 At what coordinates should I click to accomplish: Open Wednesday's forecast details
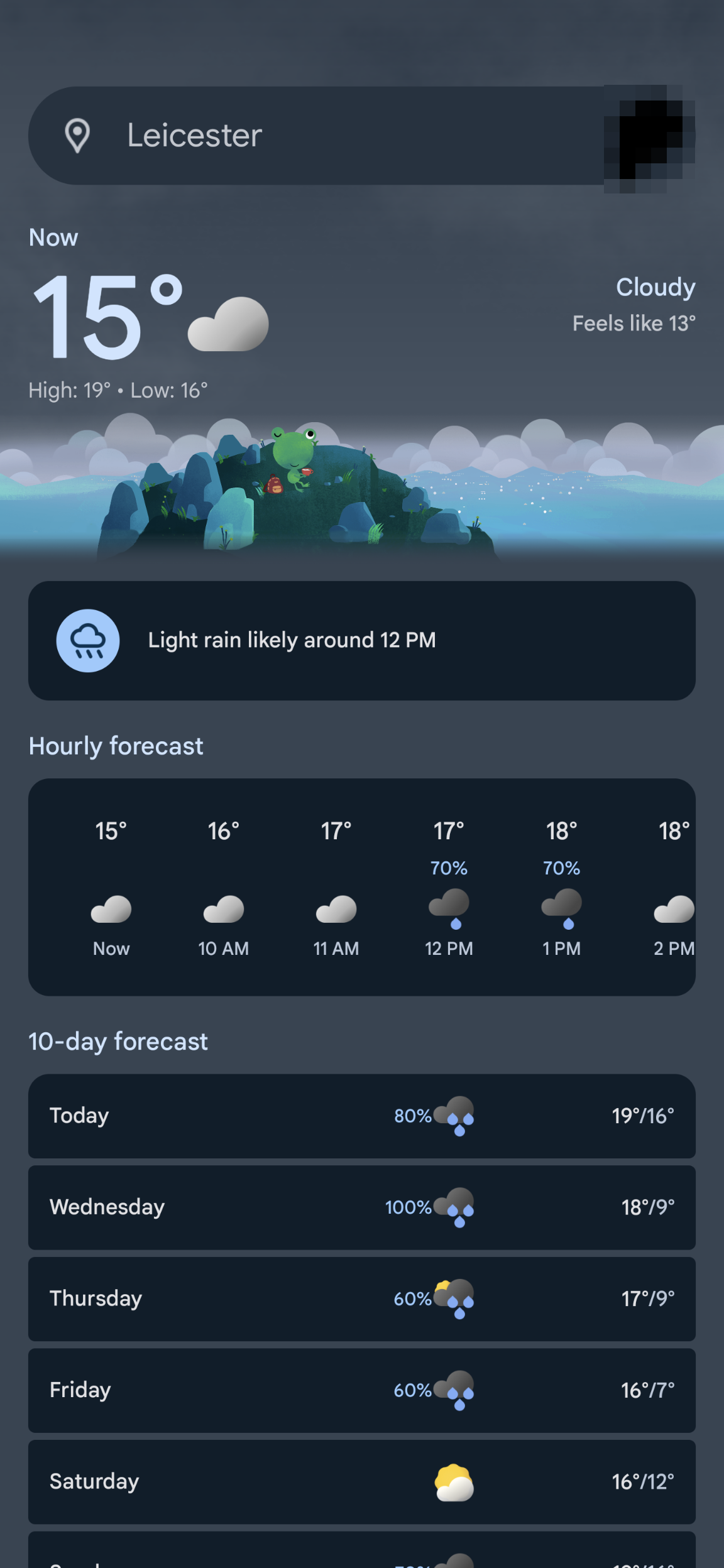coord(362,1207)
